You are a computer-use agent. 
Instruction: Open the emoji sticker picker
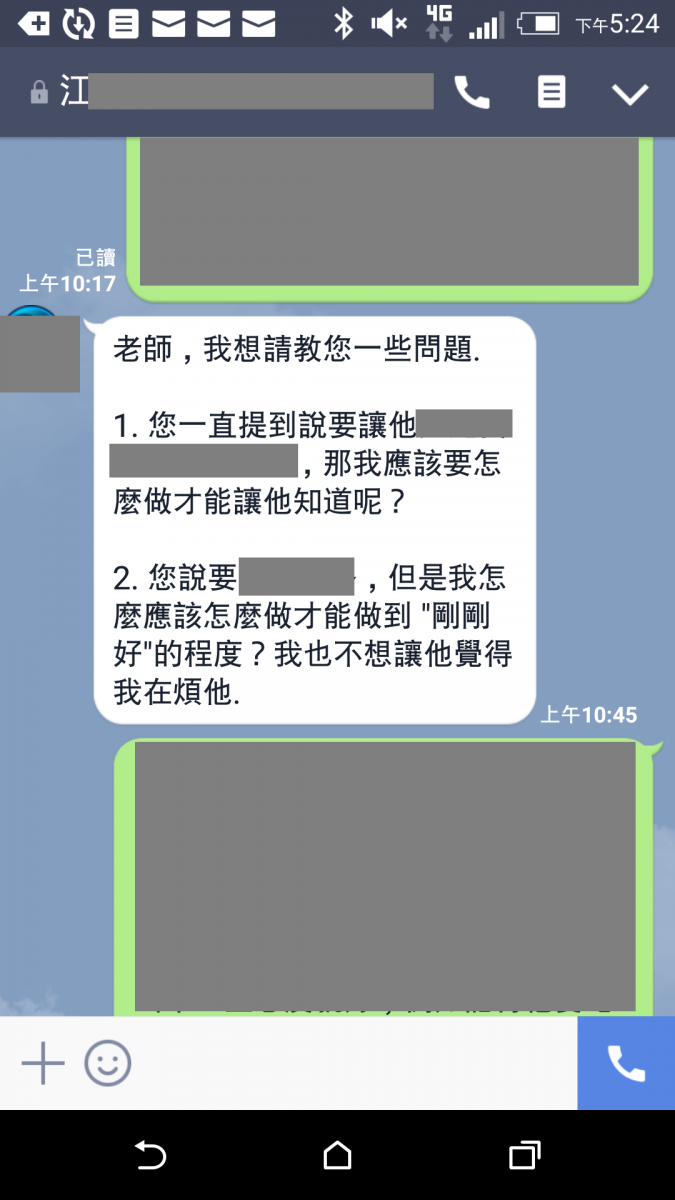pos(108,1063)
